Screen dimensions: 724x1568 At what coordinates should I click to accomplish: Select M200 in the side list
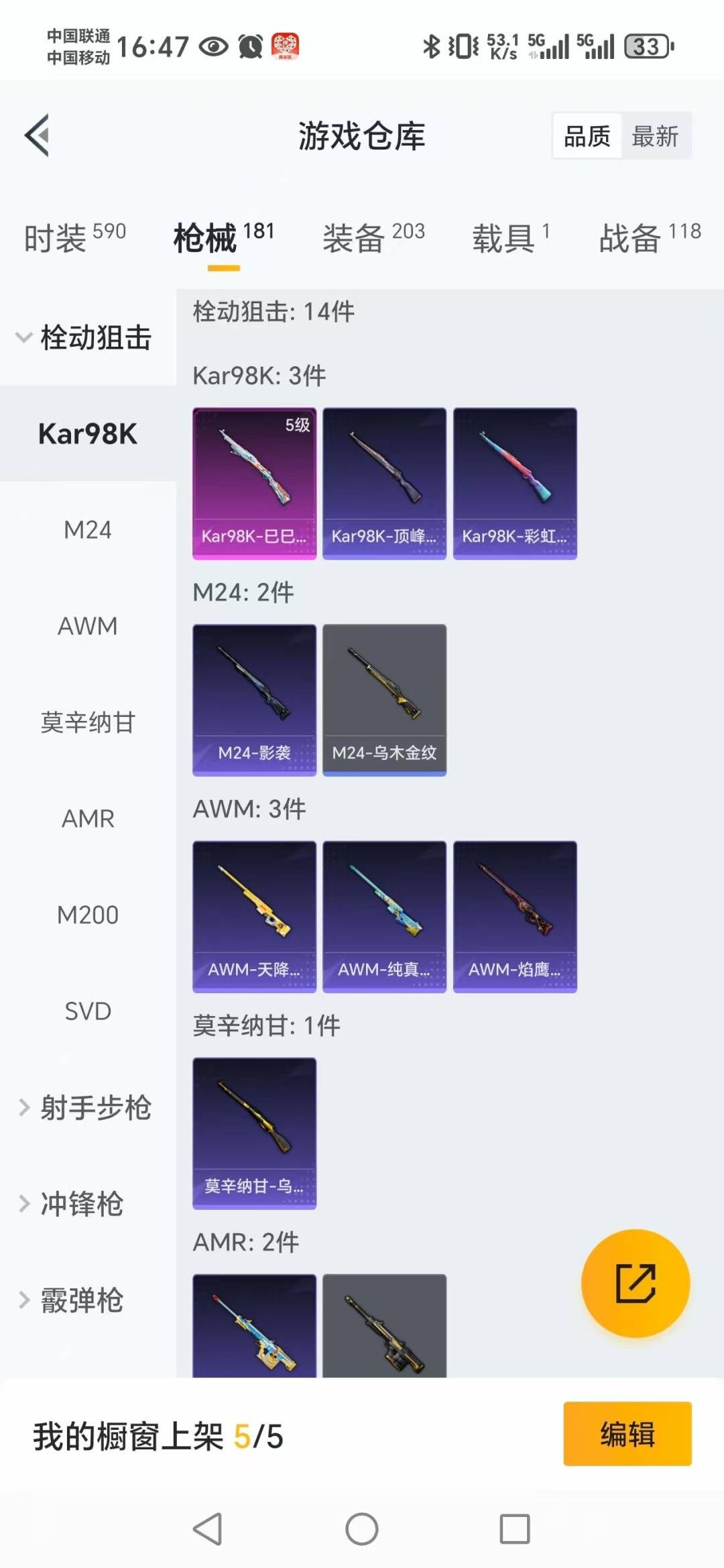pyautogui.click(x=88, y=915)
